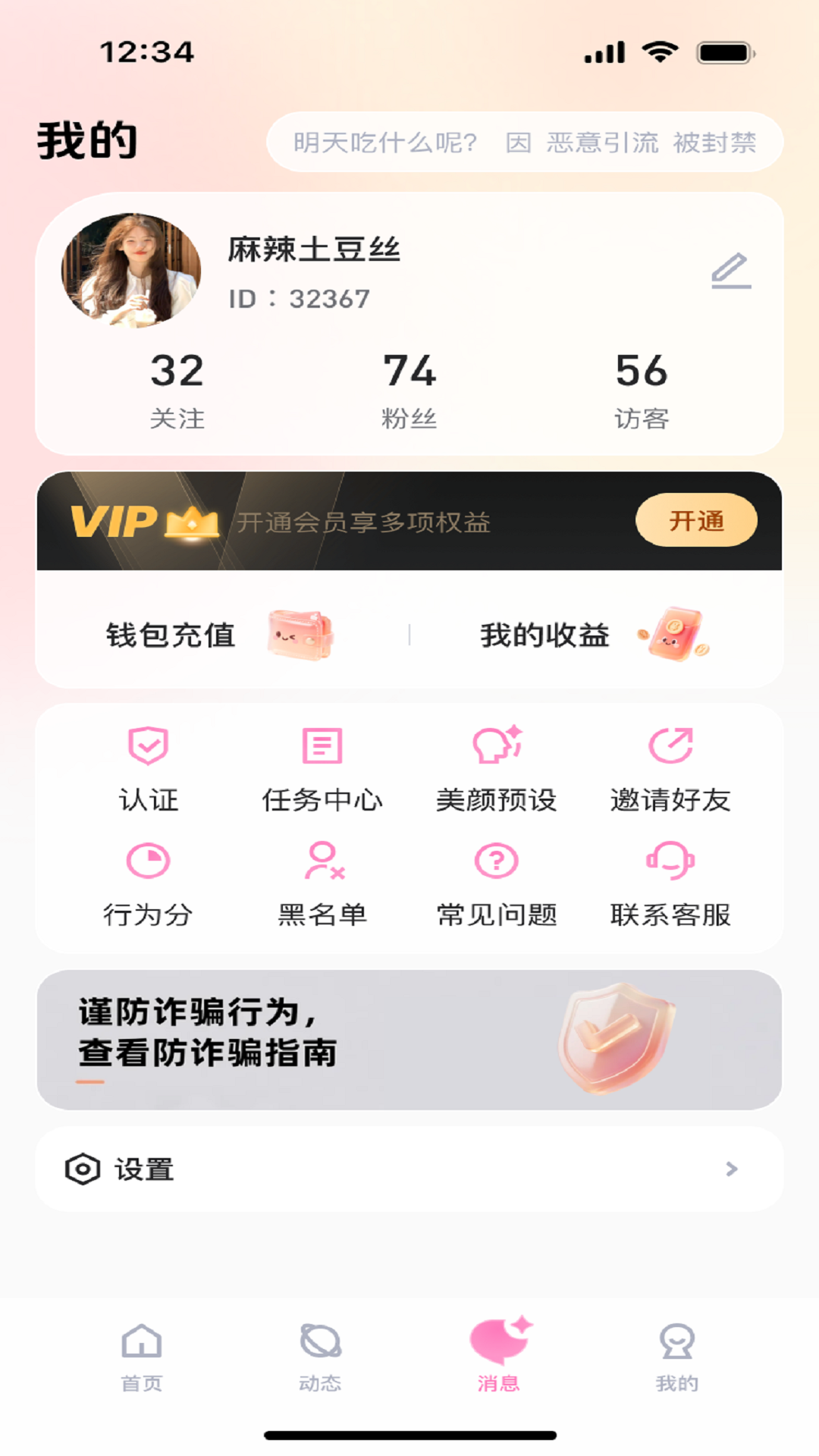Contact support via 联系客服 headset icon
Viewport: 819px width, 1456px height.
tap(670, 882)
